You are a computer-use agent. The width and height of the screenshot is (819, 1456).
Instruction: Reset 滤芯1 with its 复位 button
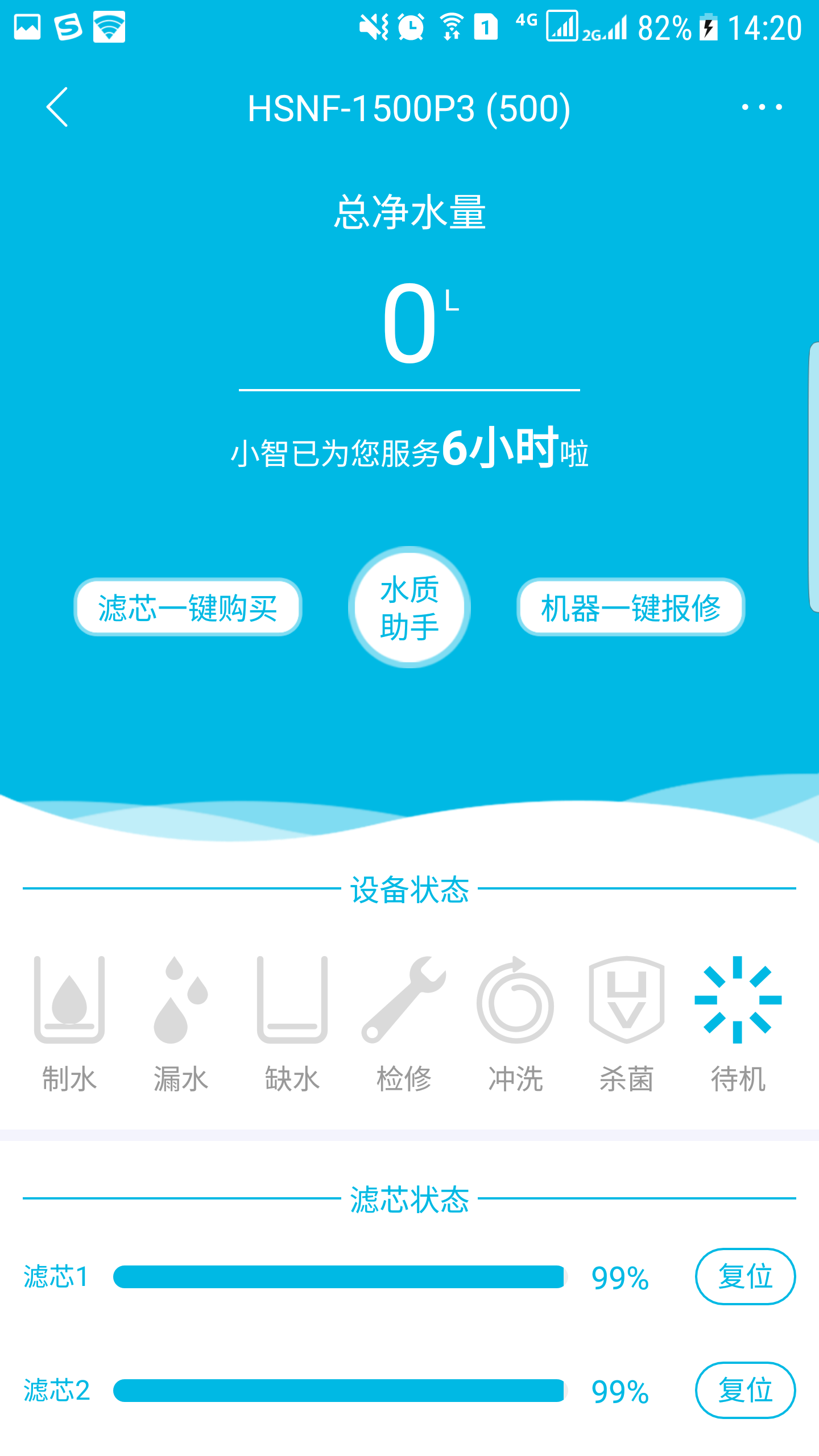[745, 1276]
